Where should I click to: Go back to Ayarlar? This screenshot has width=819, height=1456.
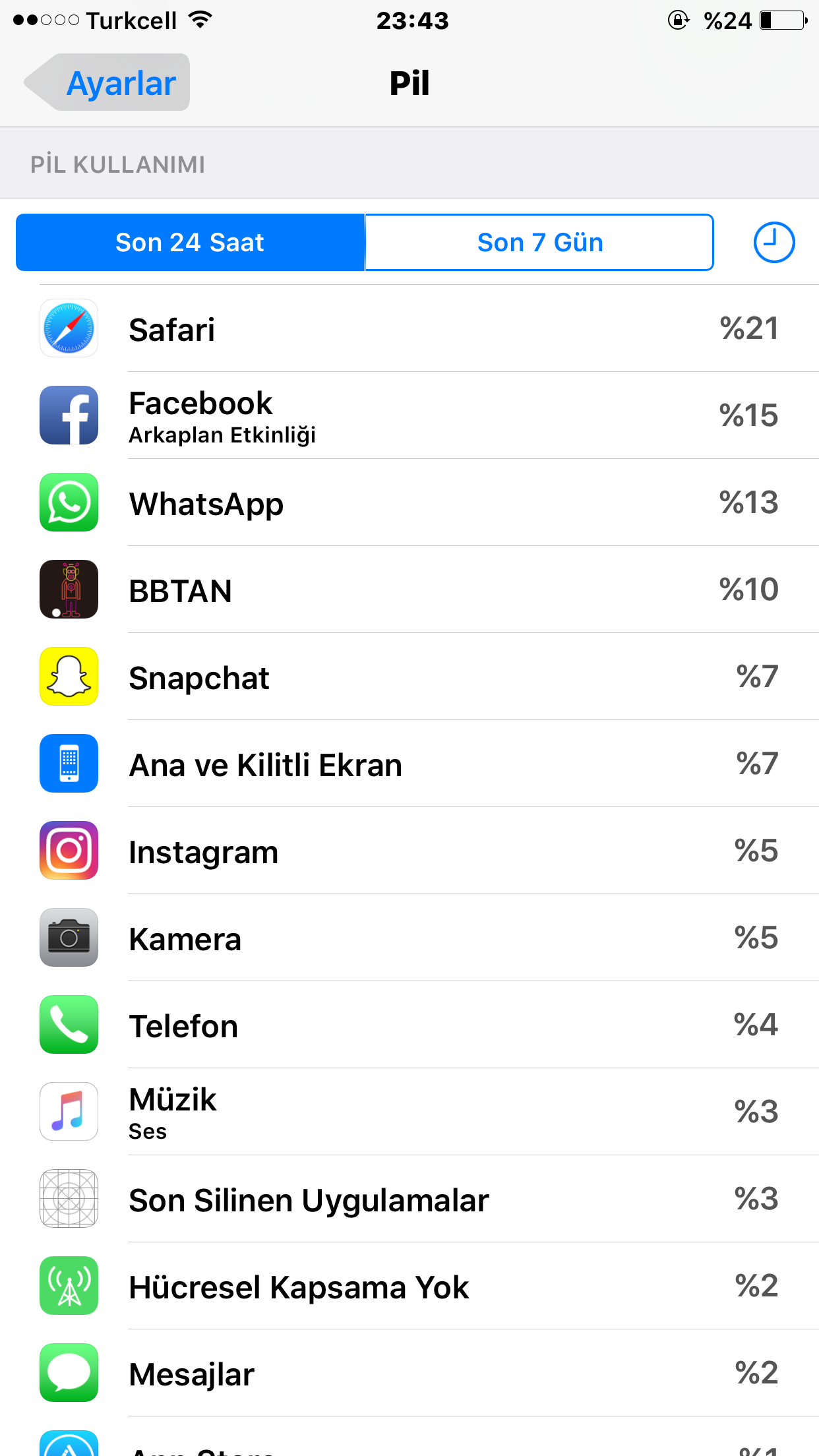pos(107,82)
